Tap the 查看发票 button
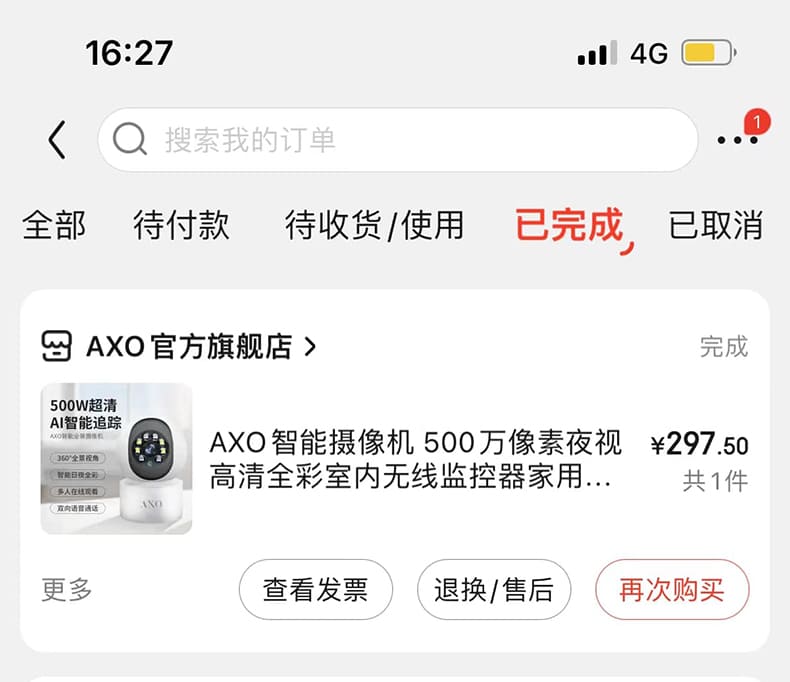790x682 pixels. click(x=315, y=590)
